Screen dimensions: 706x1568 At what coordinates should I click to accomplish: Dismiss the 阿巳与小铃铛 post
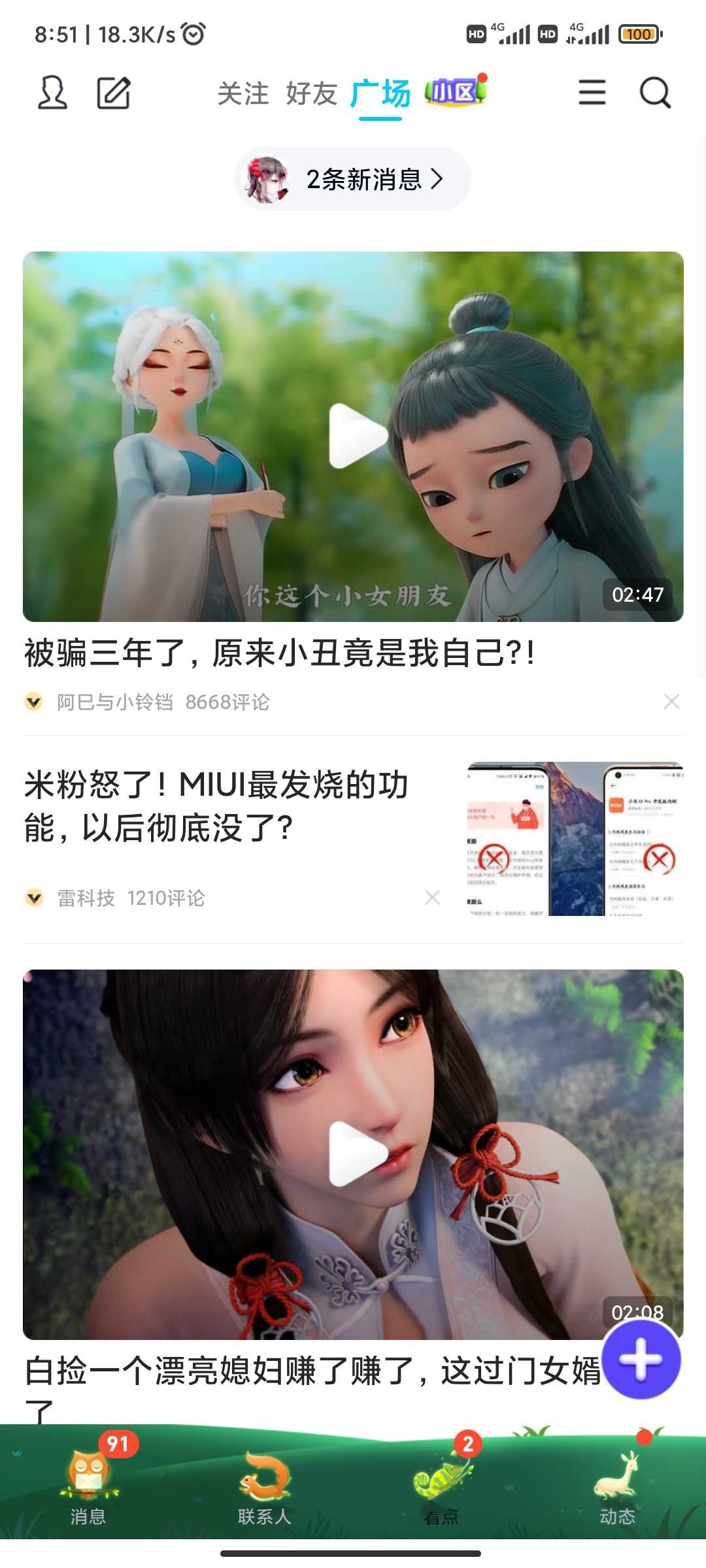point(671,702)
